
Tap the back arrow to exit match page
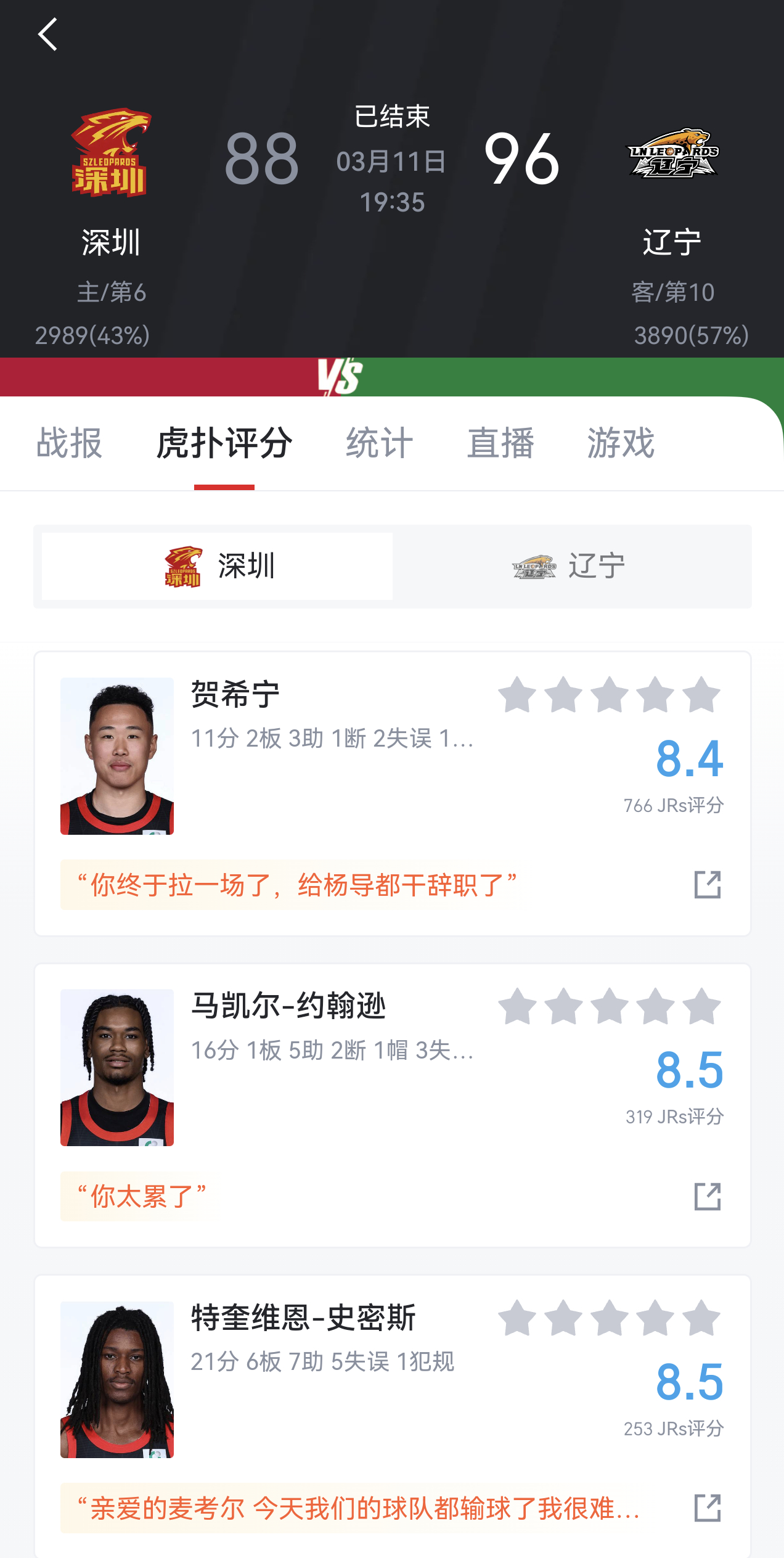(x=47, y=34)
